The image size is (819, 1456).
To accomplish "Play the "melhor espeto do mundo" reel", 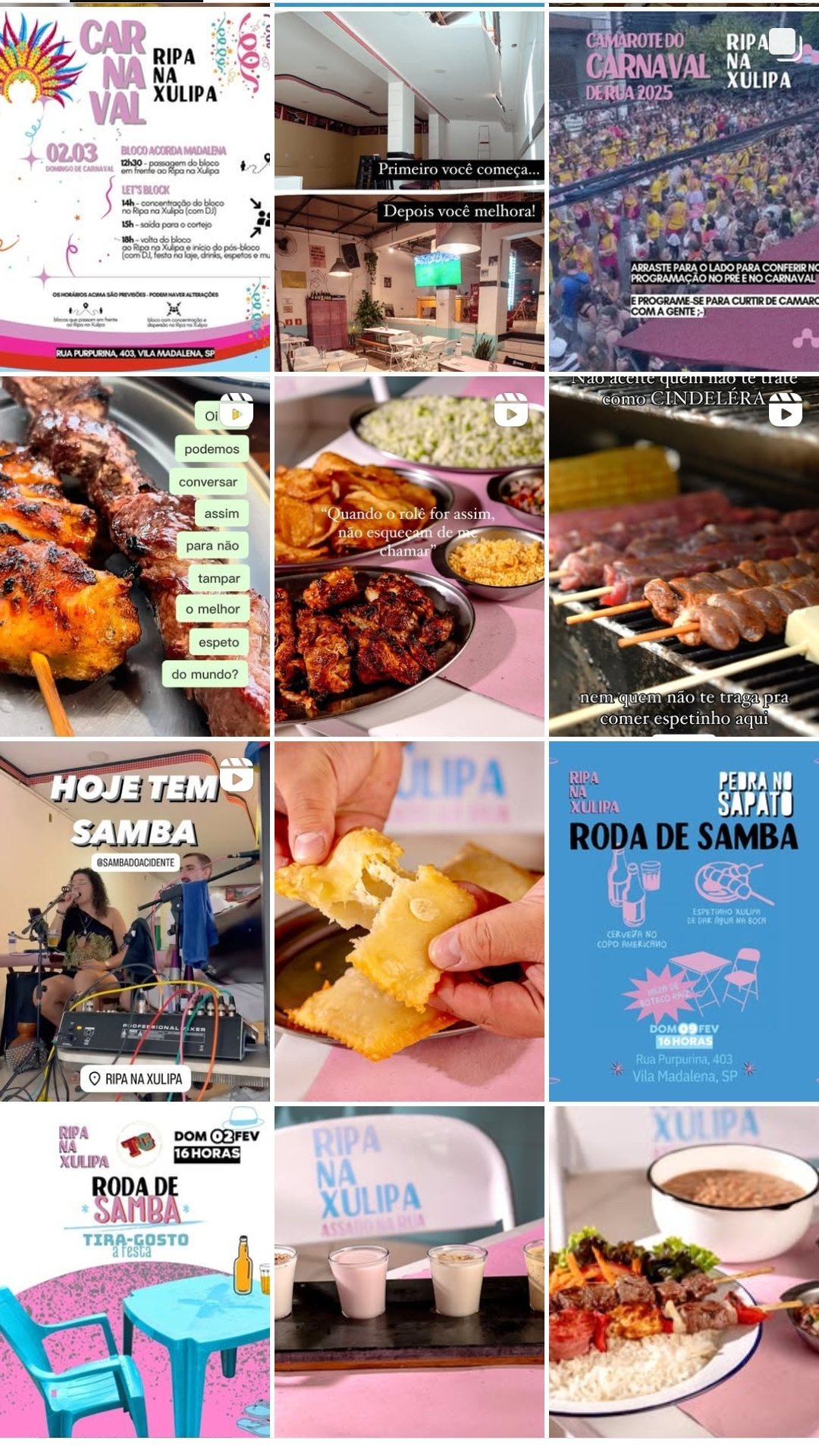I will (135, 556).
